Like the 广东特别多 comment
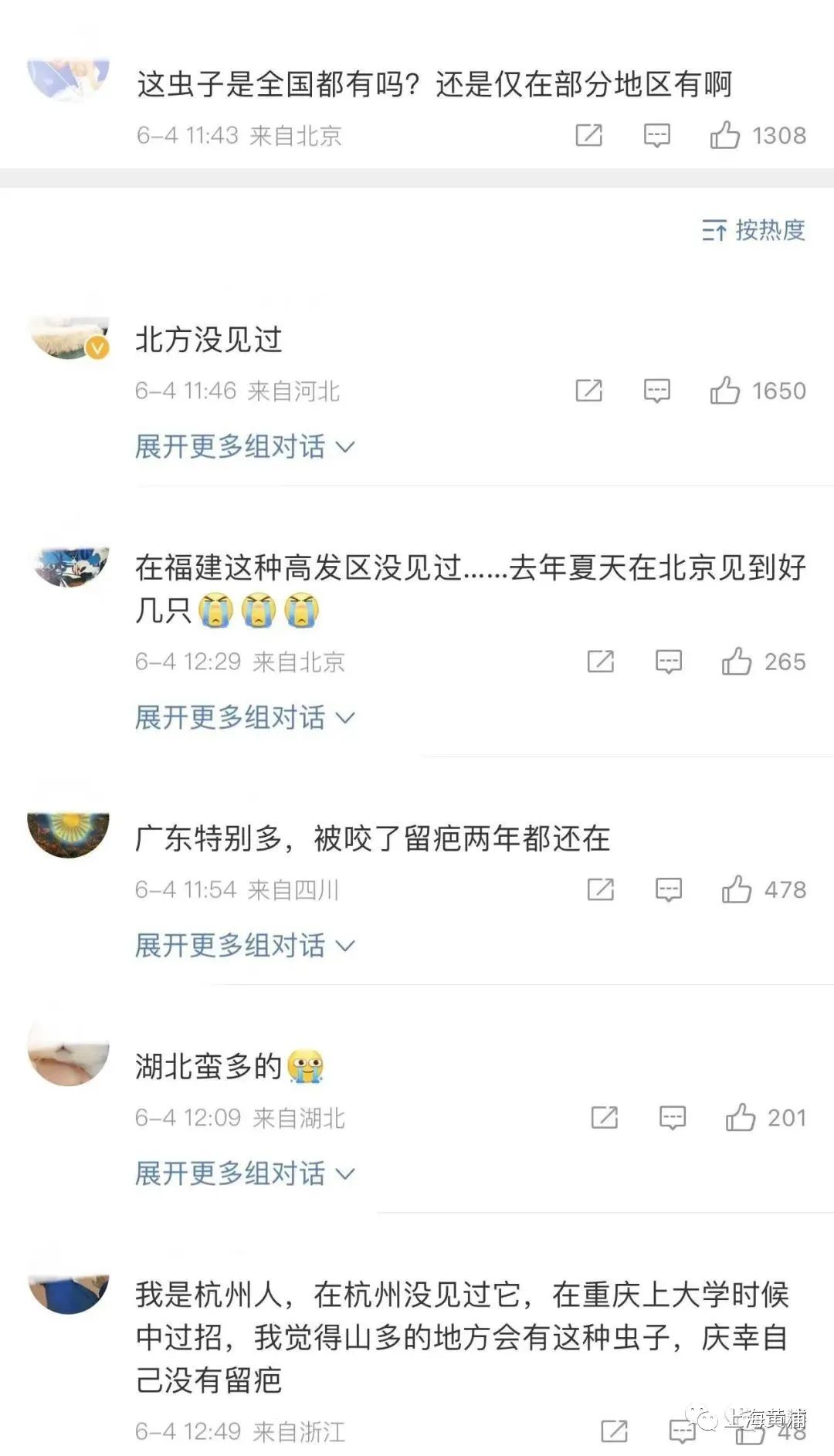 pyautogui.click(x=737, y=889)
